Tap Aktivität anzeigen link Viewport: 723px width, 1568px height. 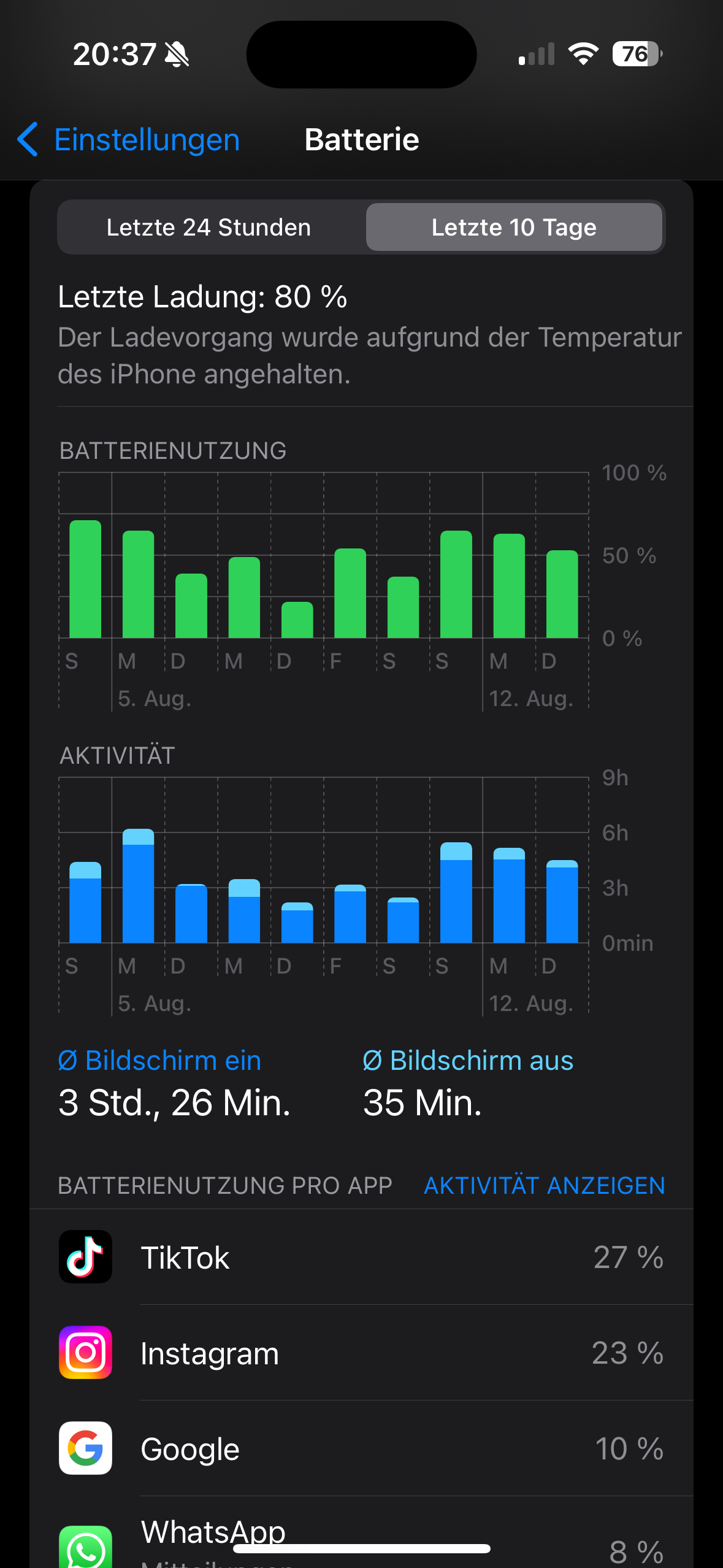[545, 1186]
